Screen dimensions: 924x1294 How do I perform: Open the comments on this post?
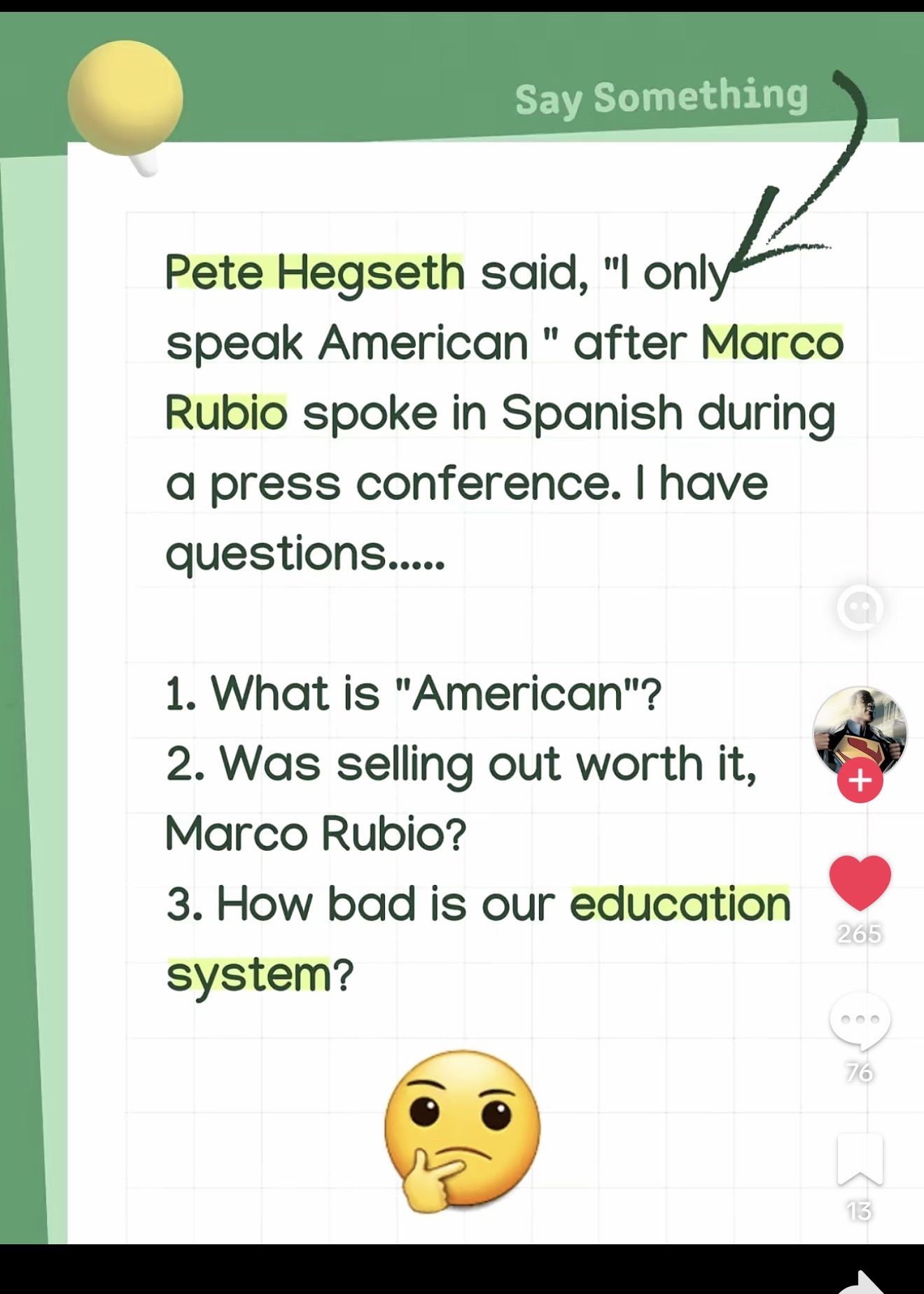860,1022
